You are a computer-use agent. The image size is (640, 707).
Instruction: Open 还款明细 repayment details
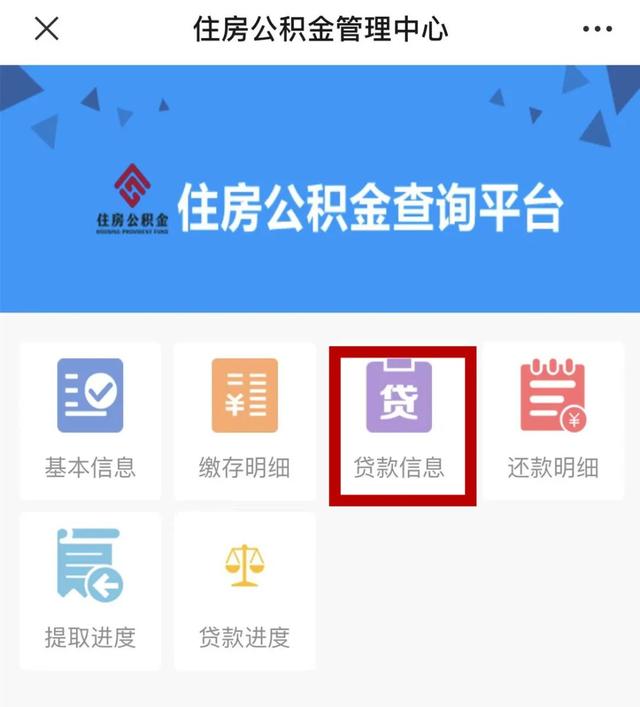[553, 420]
